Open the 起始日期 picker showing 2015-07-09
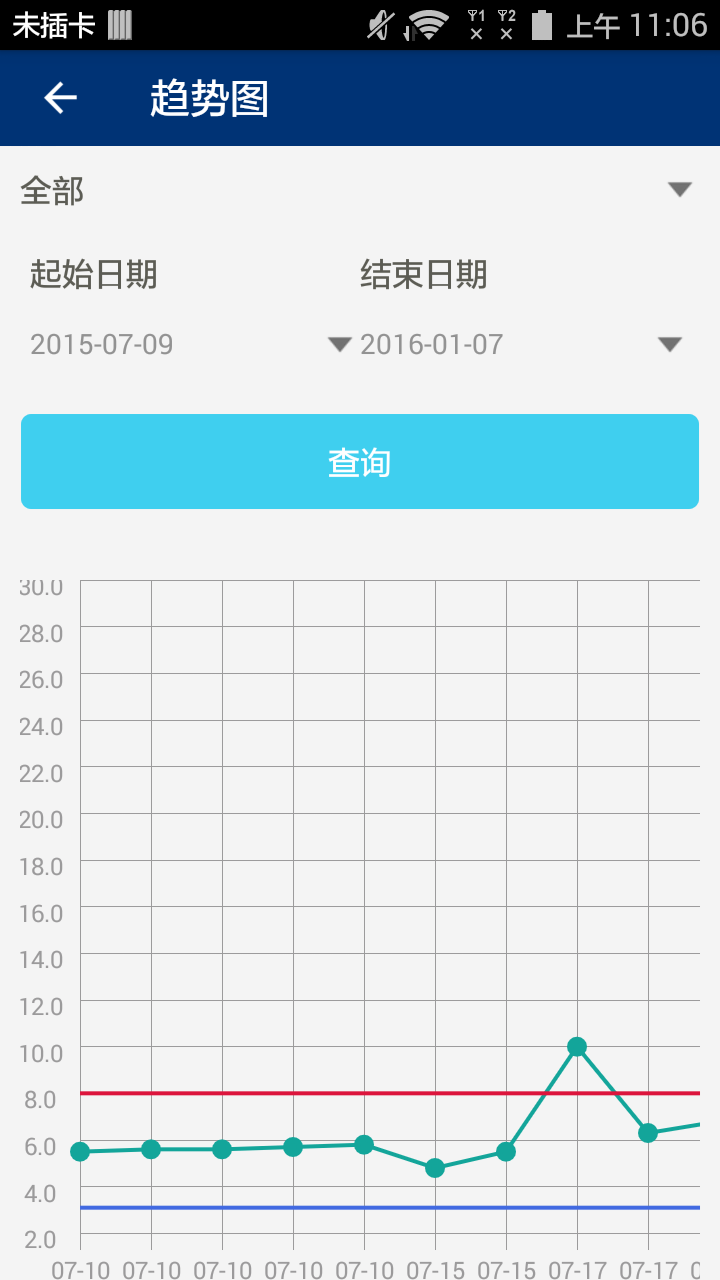The image size is (720, 1280). tap(190, 345)
